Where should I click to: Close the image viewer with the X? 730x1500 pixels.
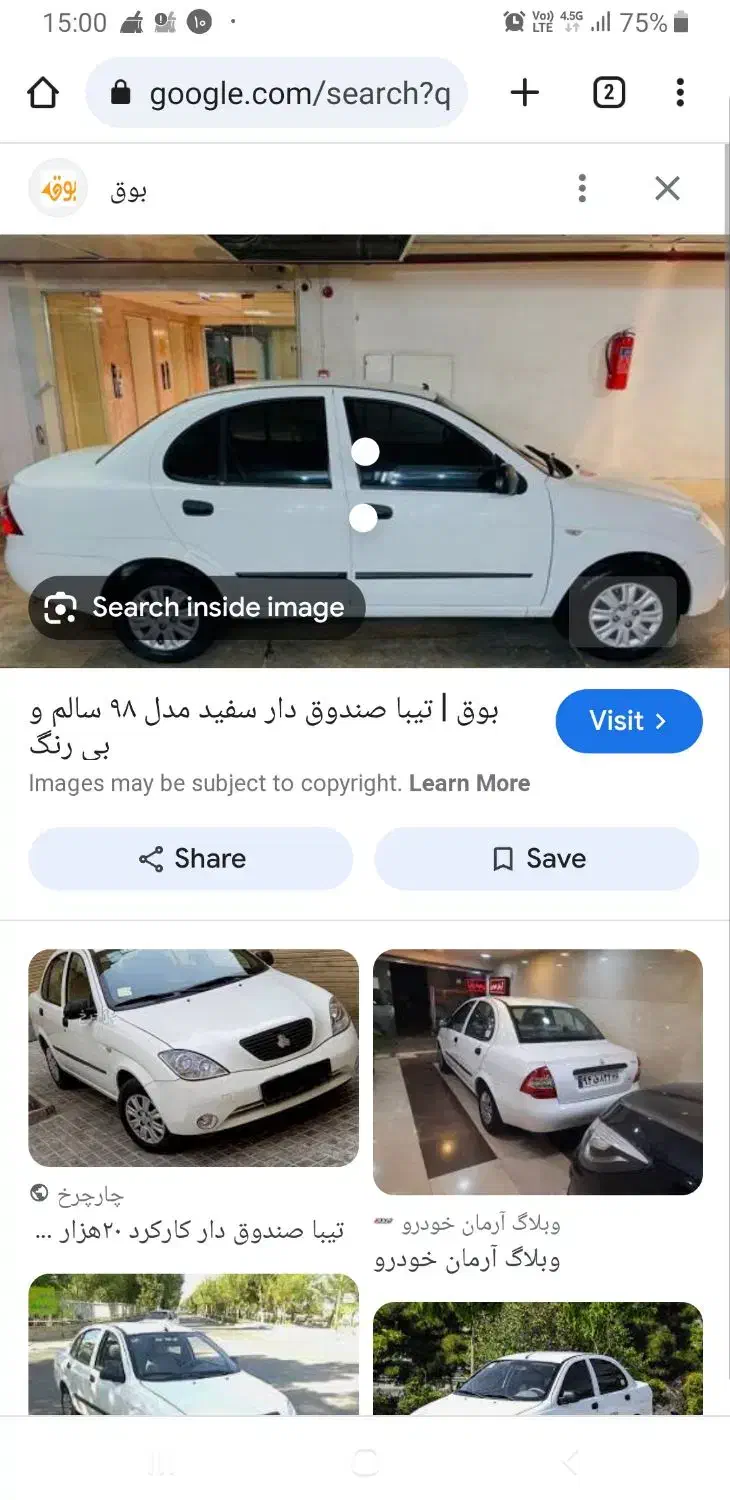667,188
